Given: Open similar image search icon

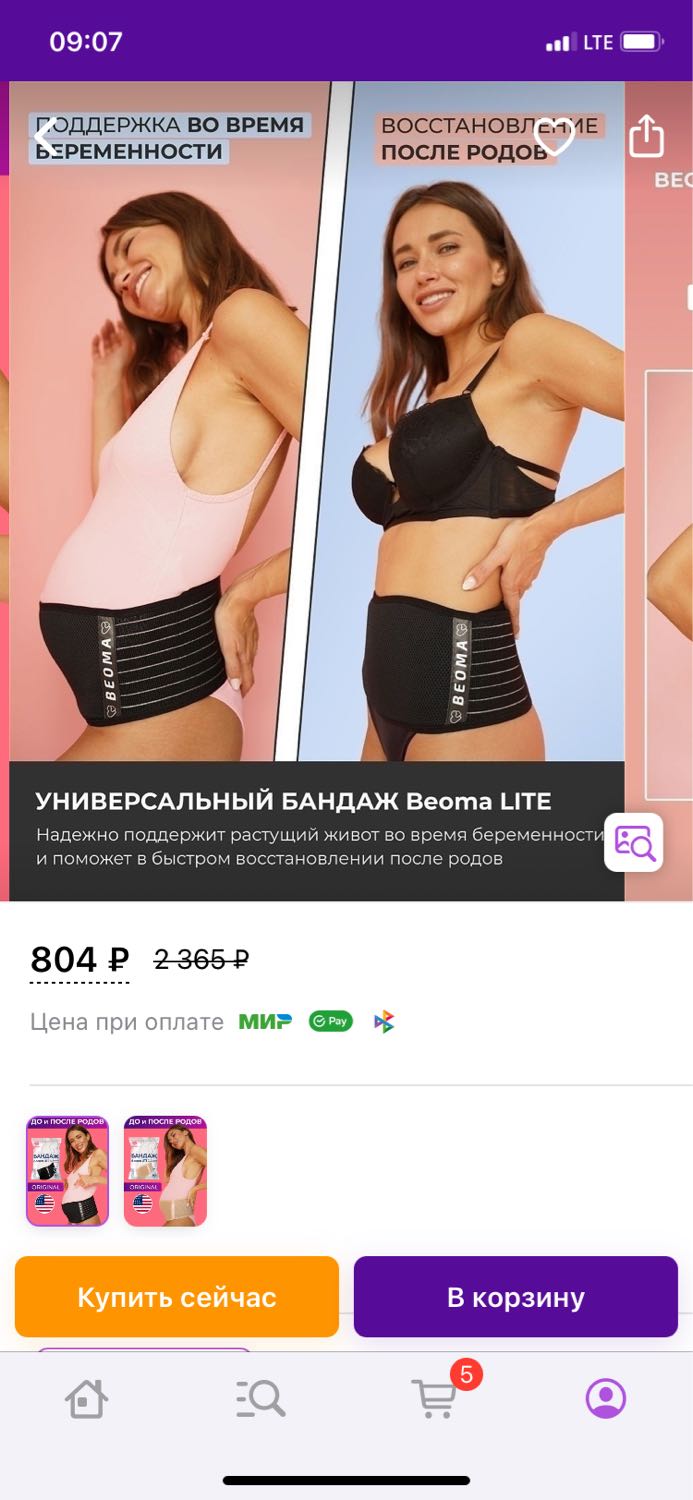Looking at the screenshot, I should [634, 842].
